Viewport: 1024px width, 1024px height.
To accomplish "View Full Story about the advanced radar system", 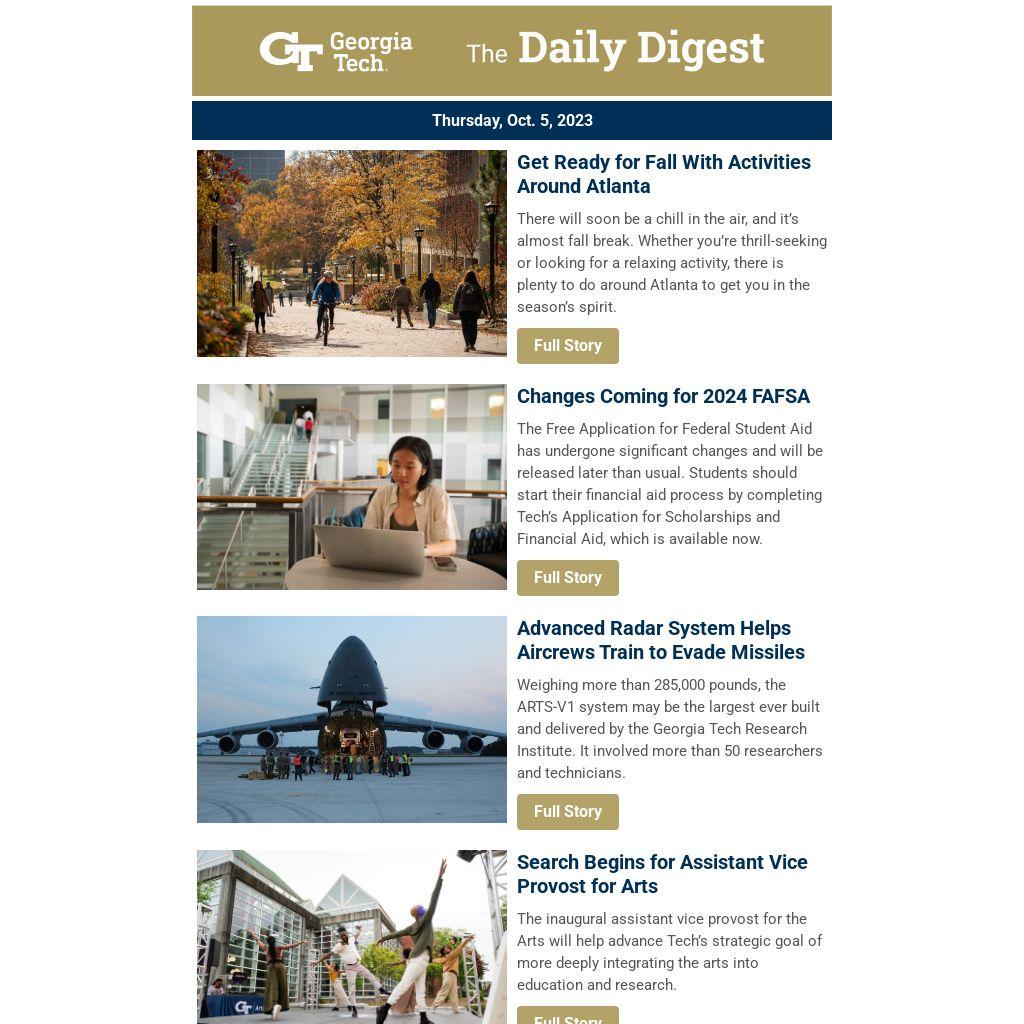I will coord(567,812).
